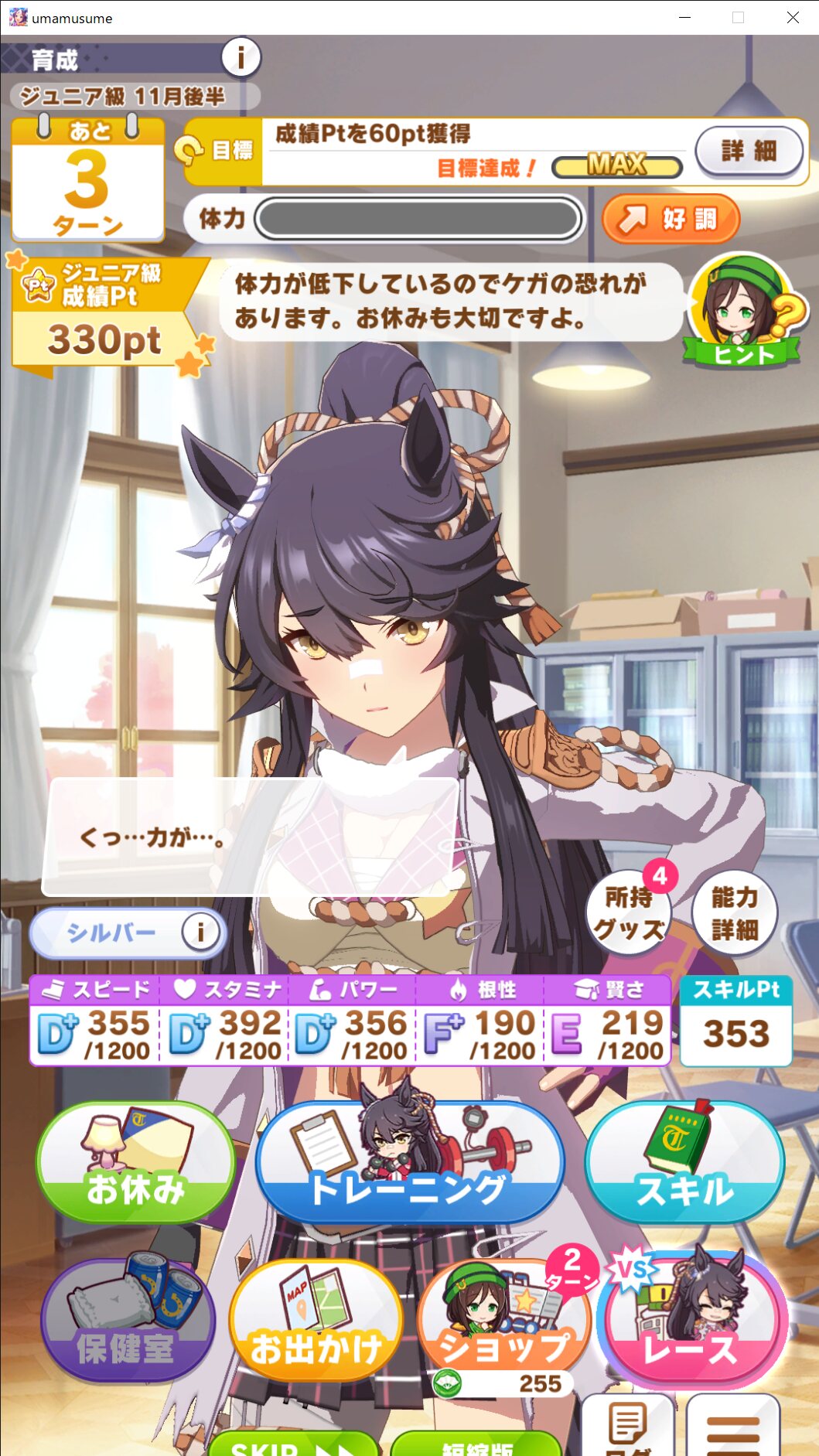Open the ショップ shop
This screenshot has width=819, height=1456.
point(503,1321)
